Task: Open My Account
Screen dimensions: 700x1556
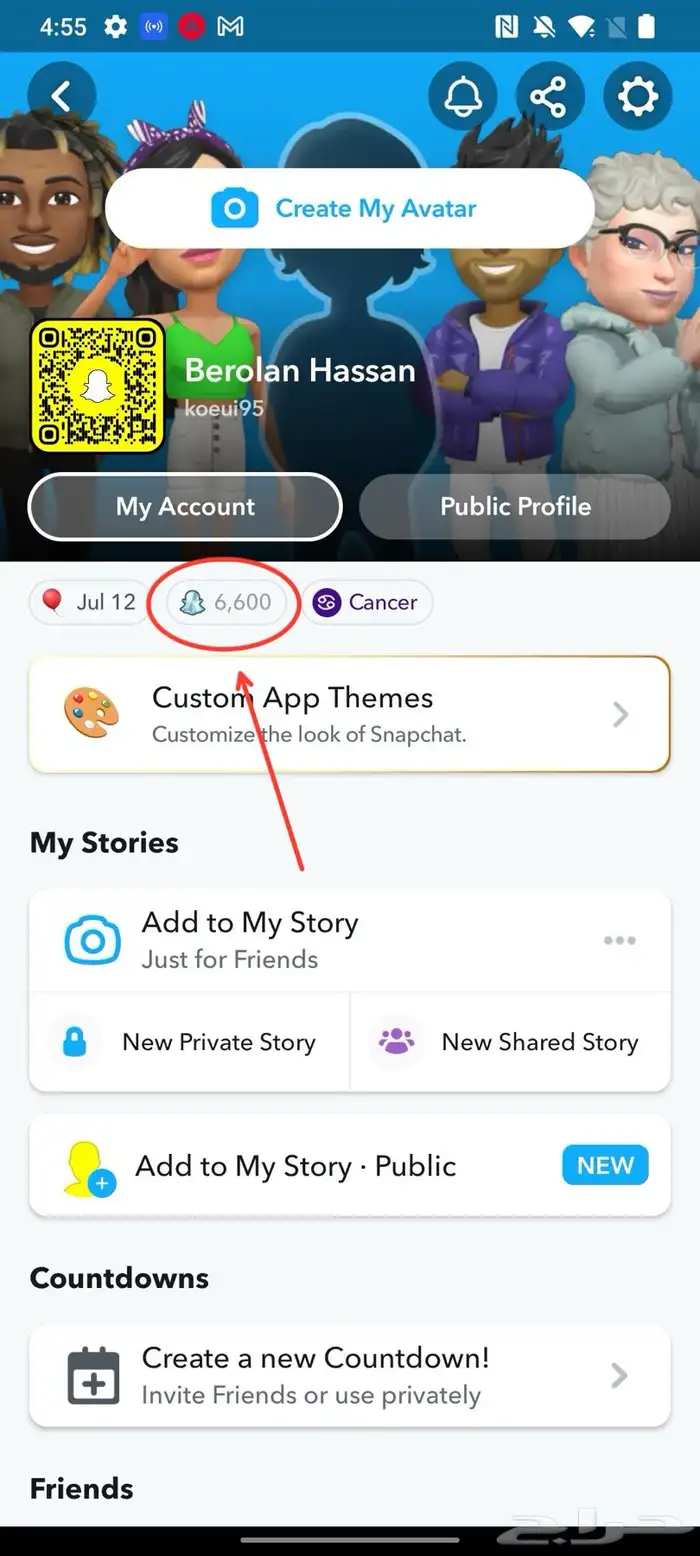Action: click(185, 506)
